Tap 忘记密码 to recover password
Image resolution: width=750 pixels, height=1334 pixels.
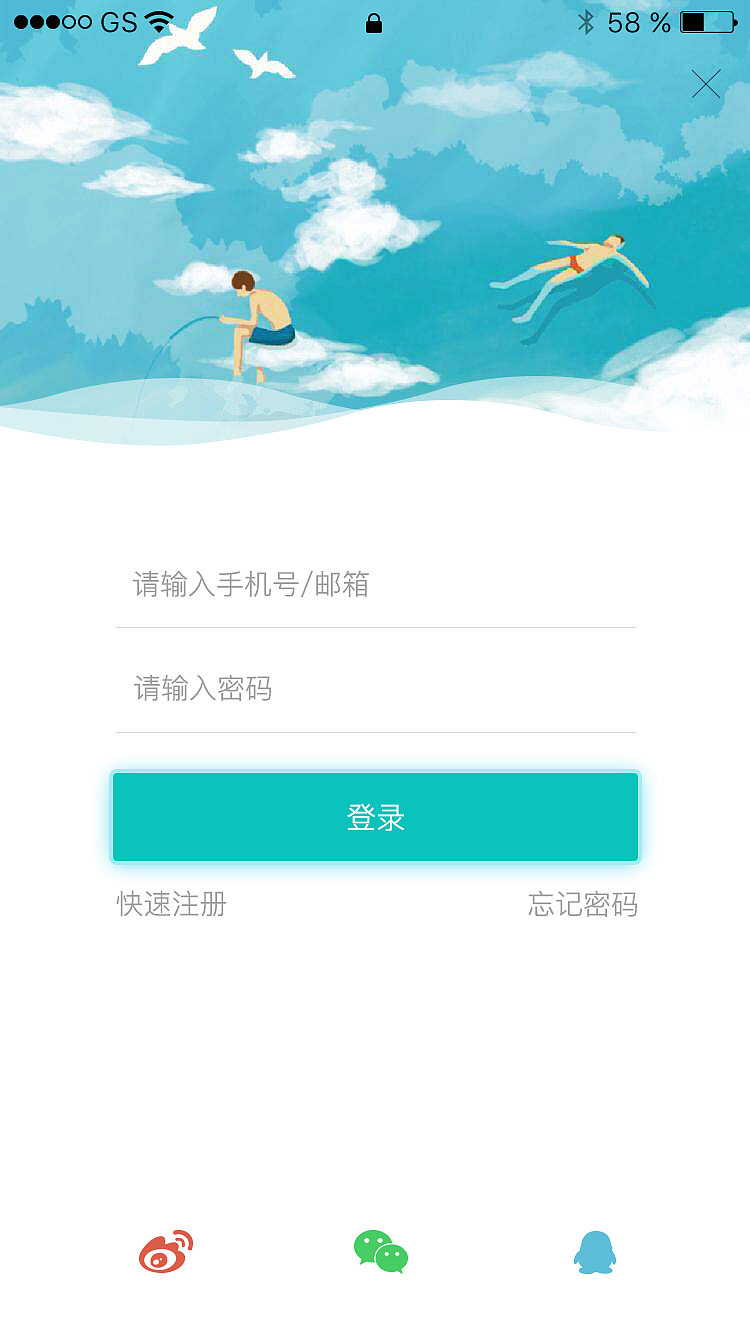click(x=581, y=905)
